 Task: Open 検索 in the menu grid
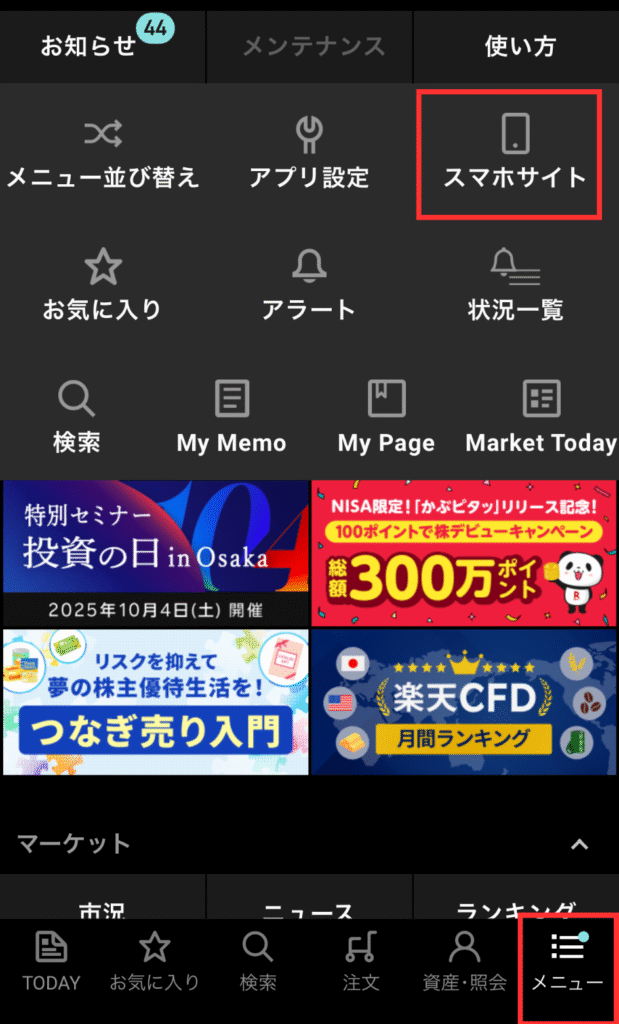(x=77, y=417)
